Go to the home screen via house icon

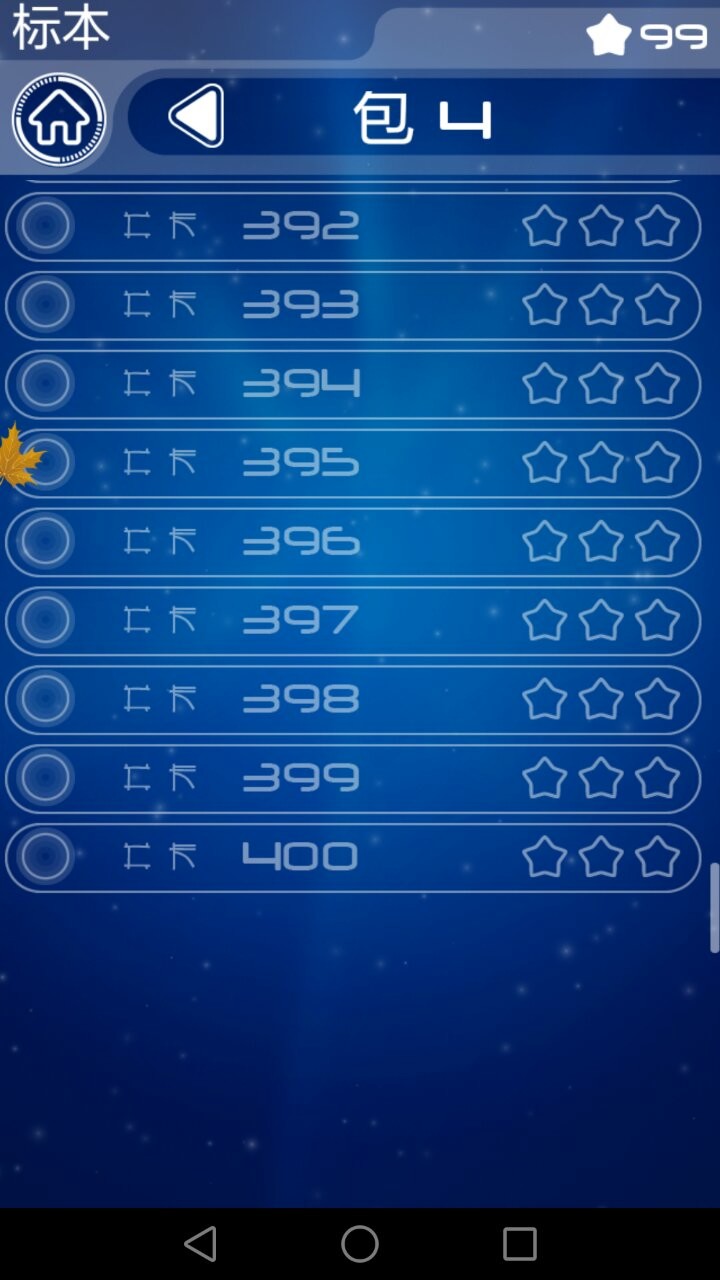[59, 119]
